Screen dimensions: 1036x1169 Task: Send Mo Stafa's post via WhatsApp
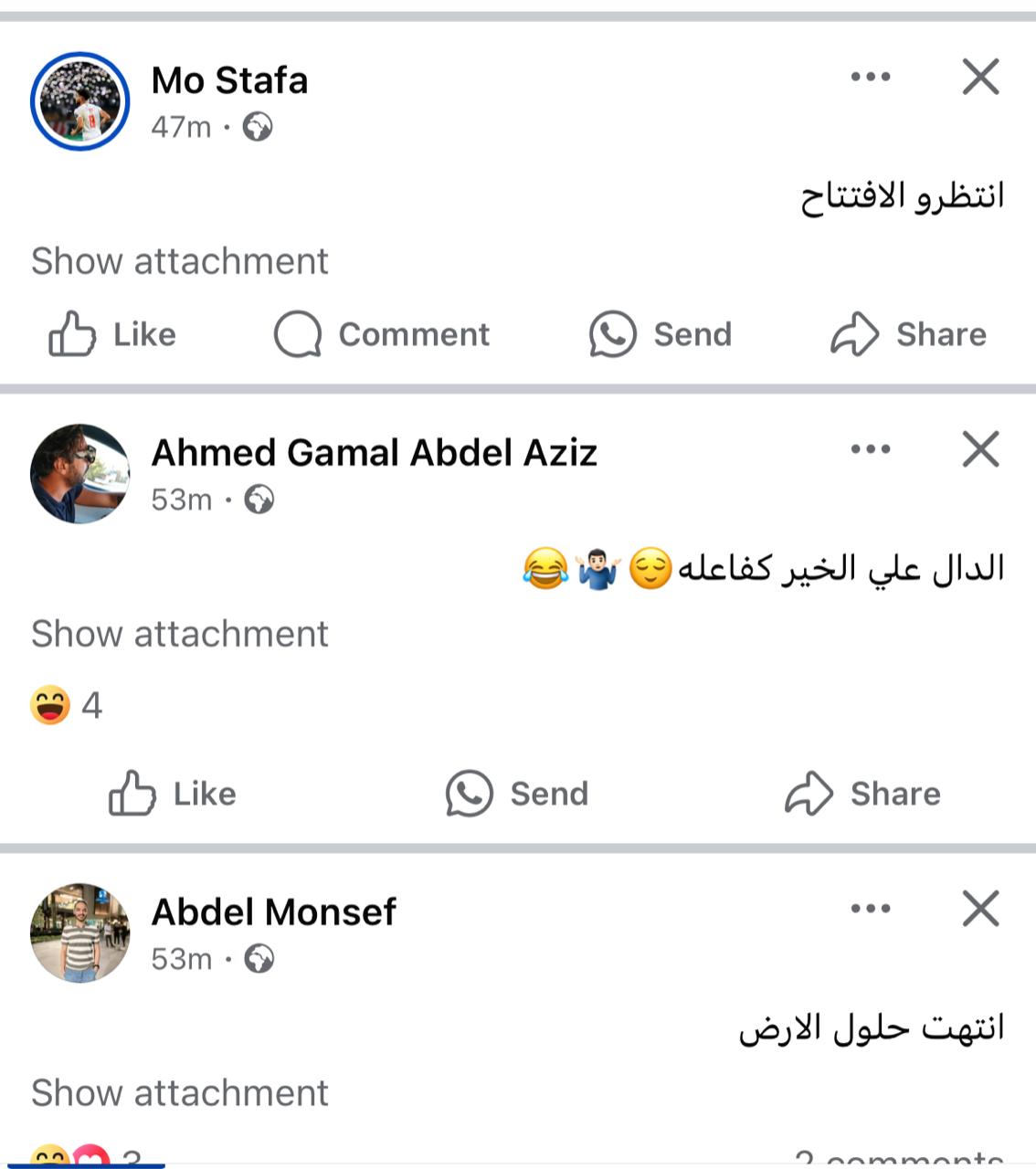(x=661, y=334)
